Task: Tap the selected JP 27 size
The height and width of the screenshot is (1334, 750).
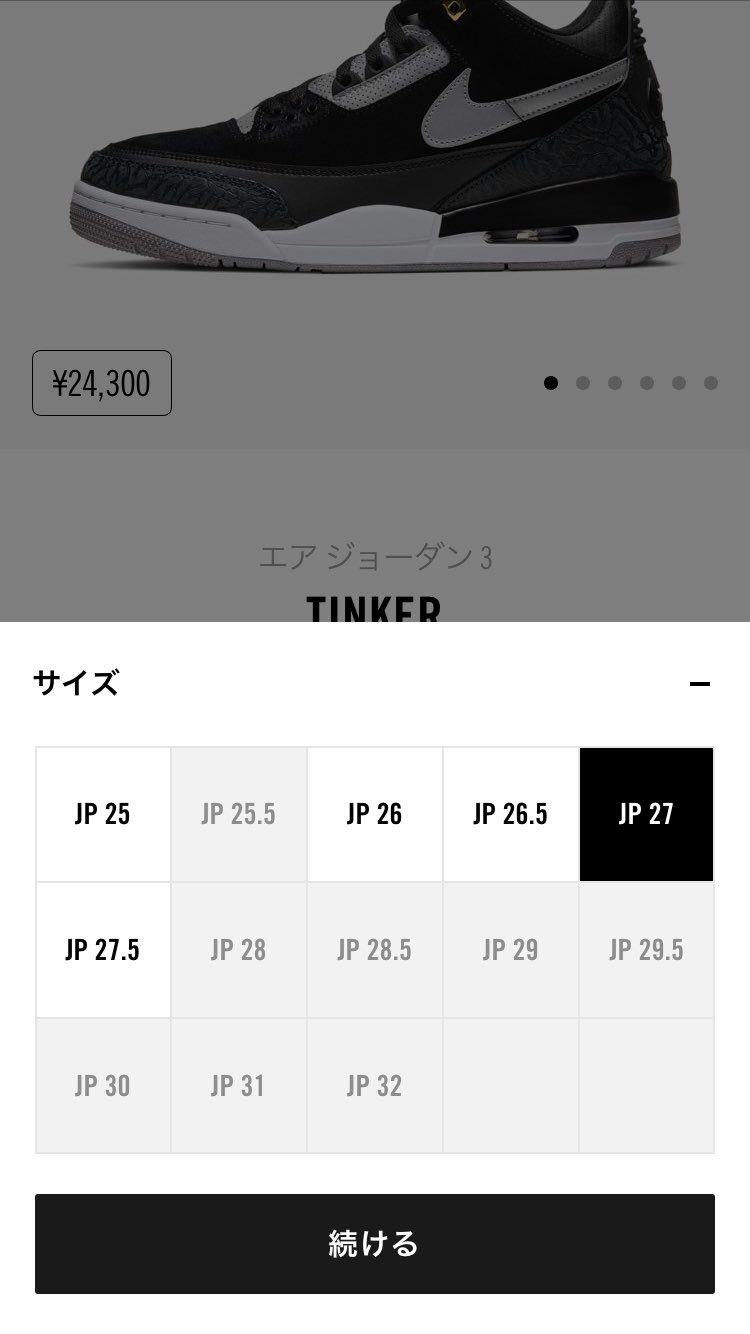Action: [x=647, y=814]
